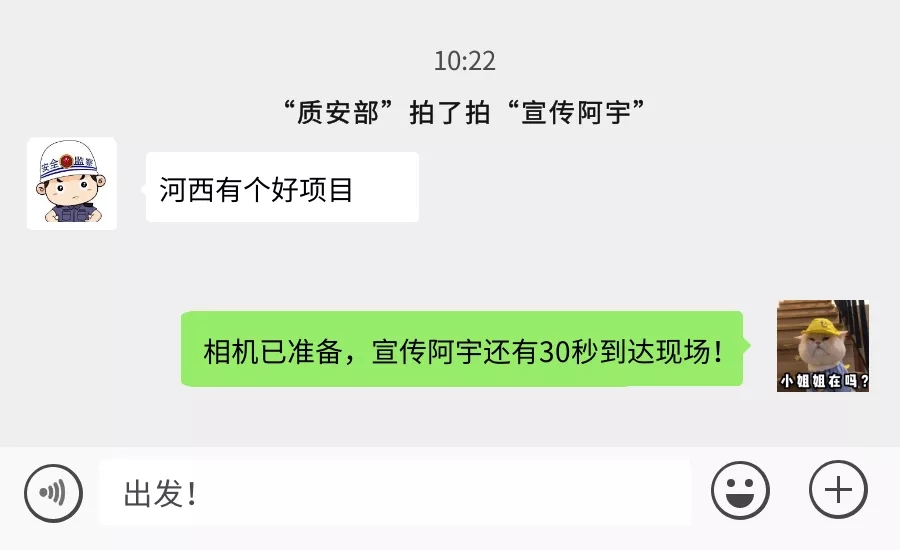Open the plus attachment menu
Viewport: 900px width, 550px height.
837,491
